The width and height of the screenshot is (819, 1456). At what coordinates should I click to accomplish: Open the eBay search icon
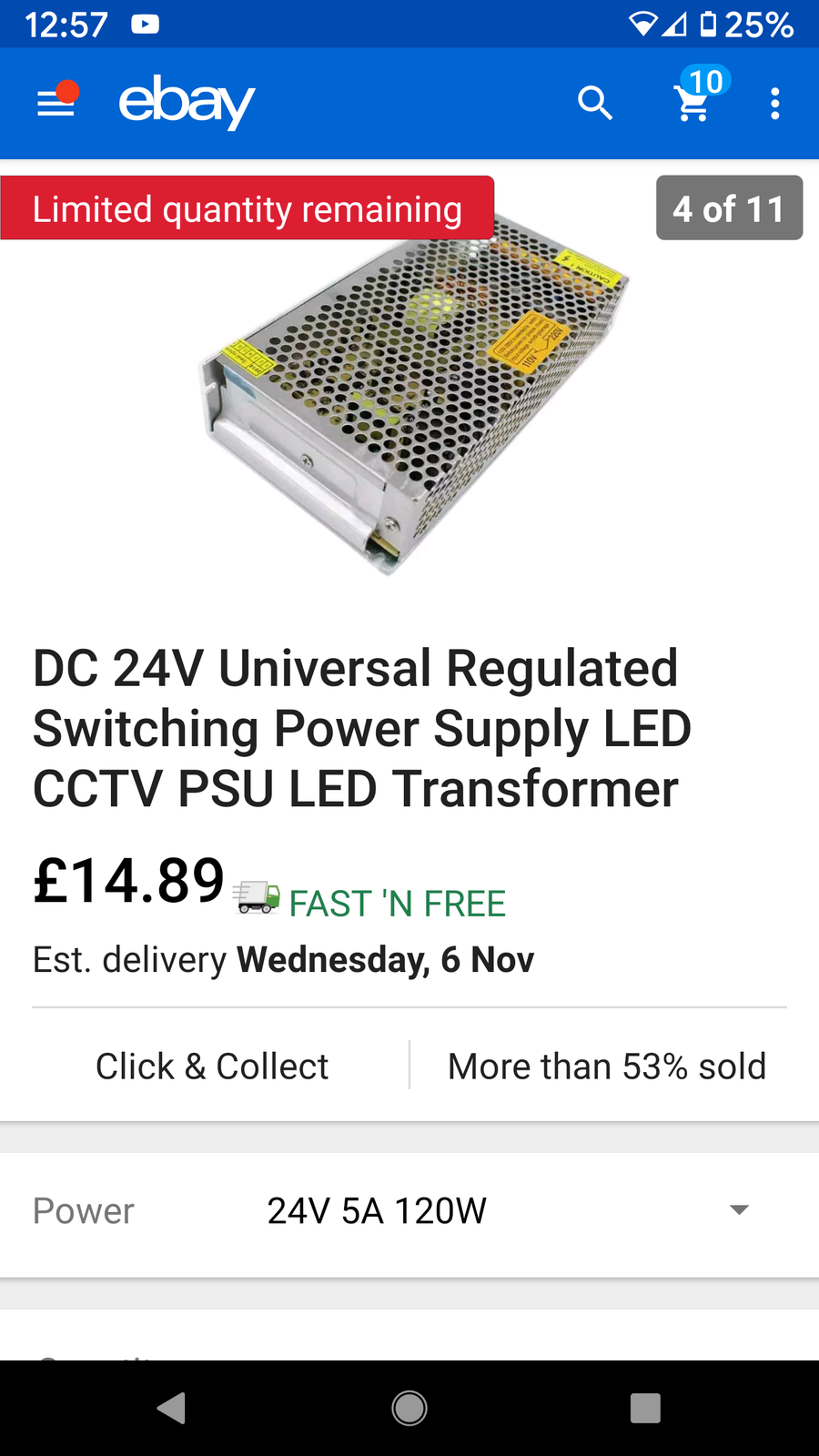point(595,104)
